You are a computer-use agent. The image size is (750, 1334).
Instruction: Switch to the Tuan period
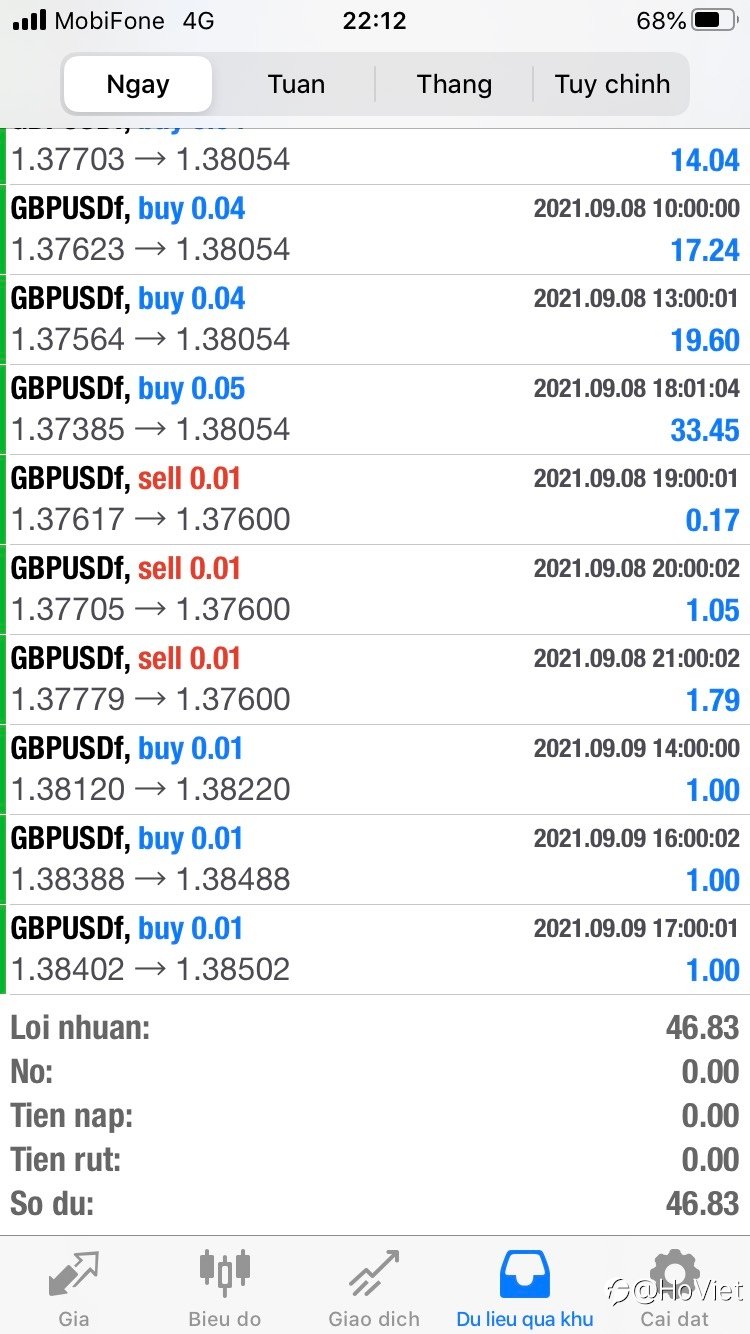296,84
